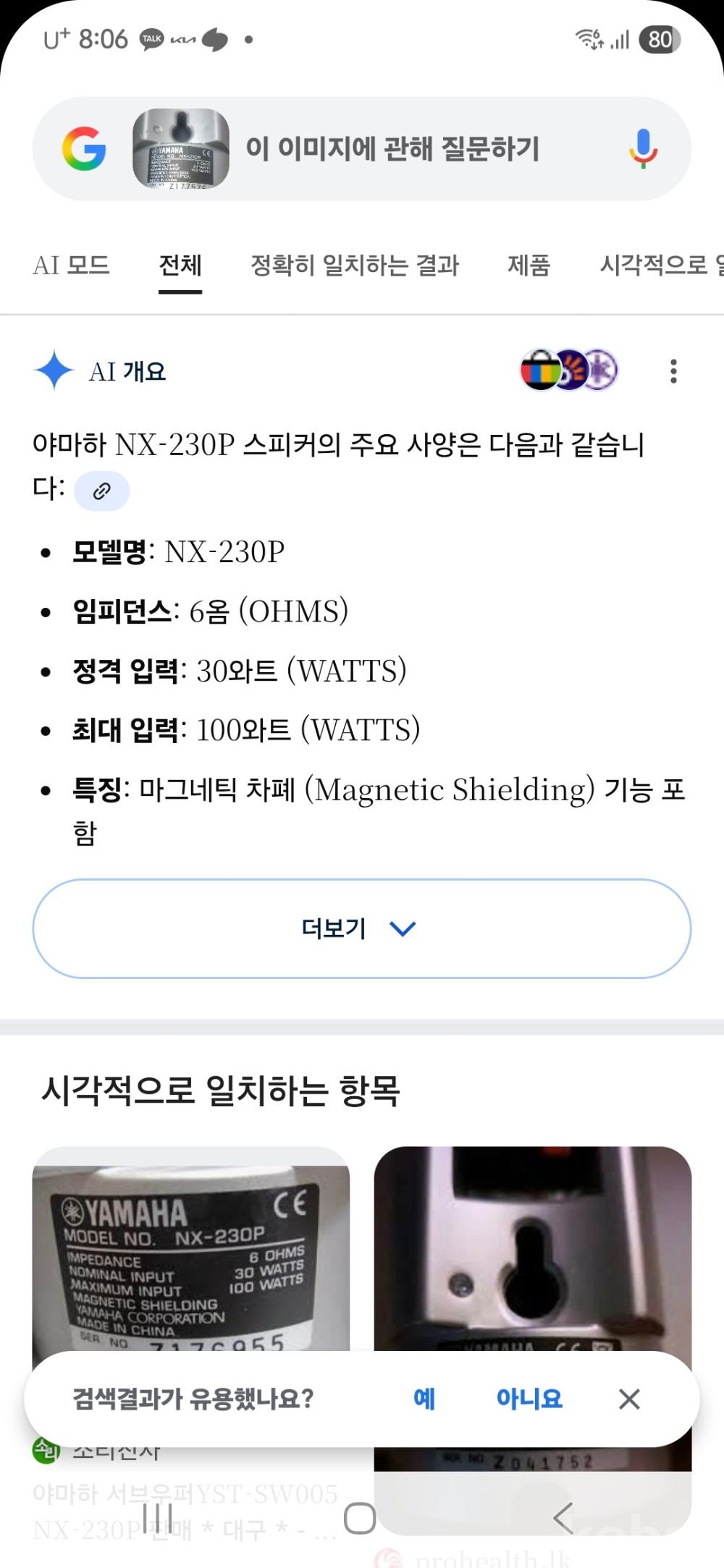Dismiss the search feedback prompt
Screen dimensions: 724x1568
[x=629, y=1399]
